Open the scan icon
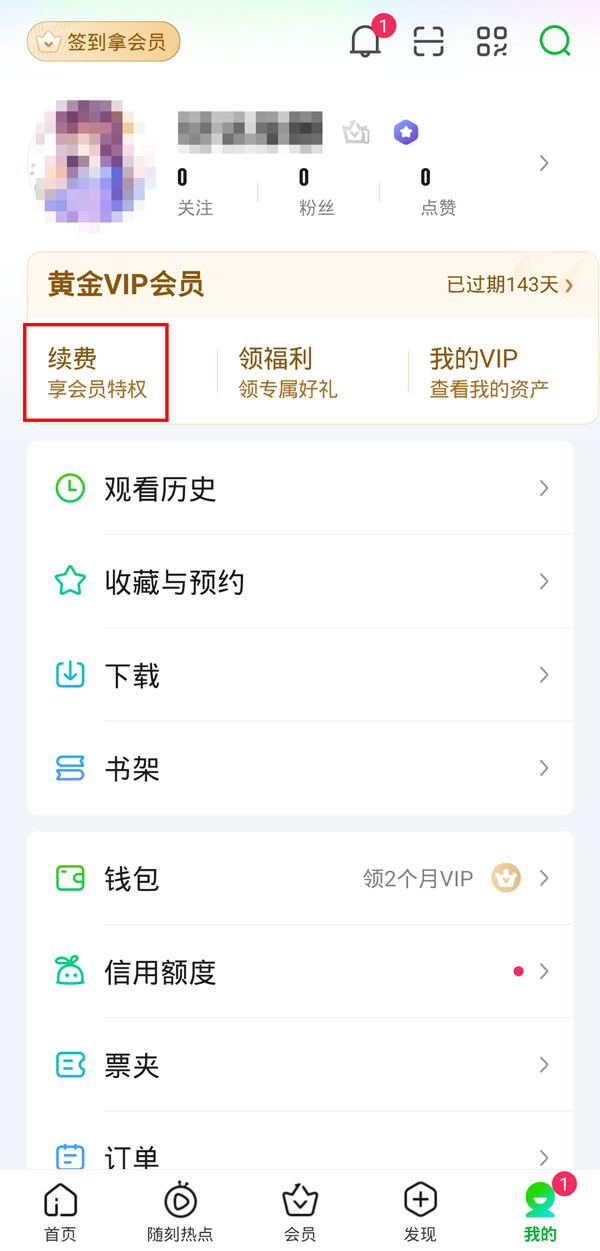 click(428, 41)
